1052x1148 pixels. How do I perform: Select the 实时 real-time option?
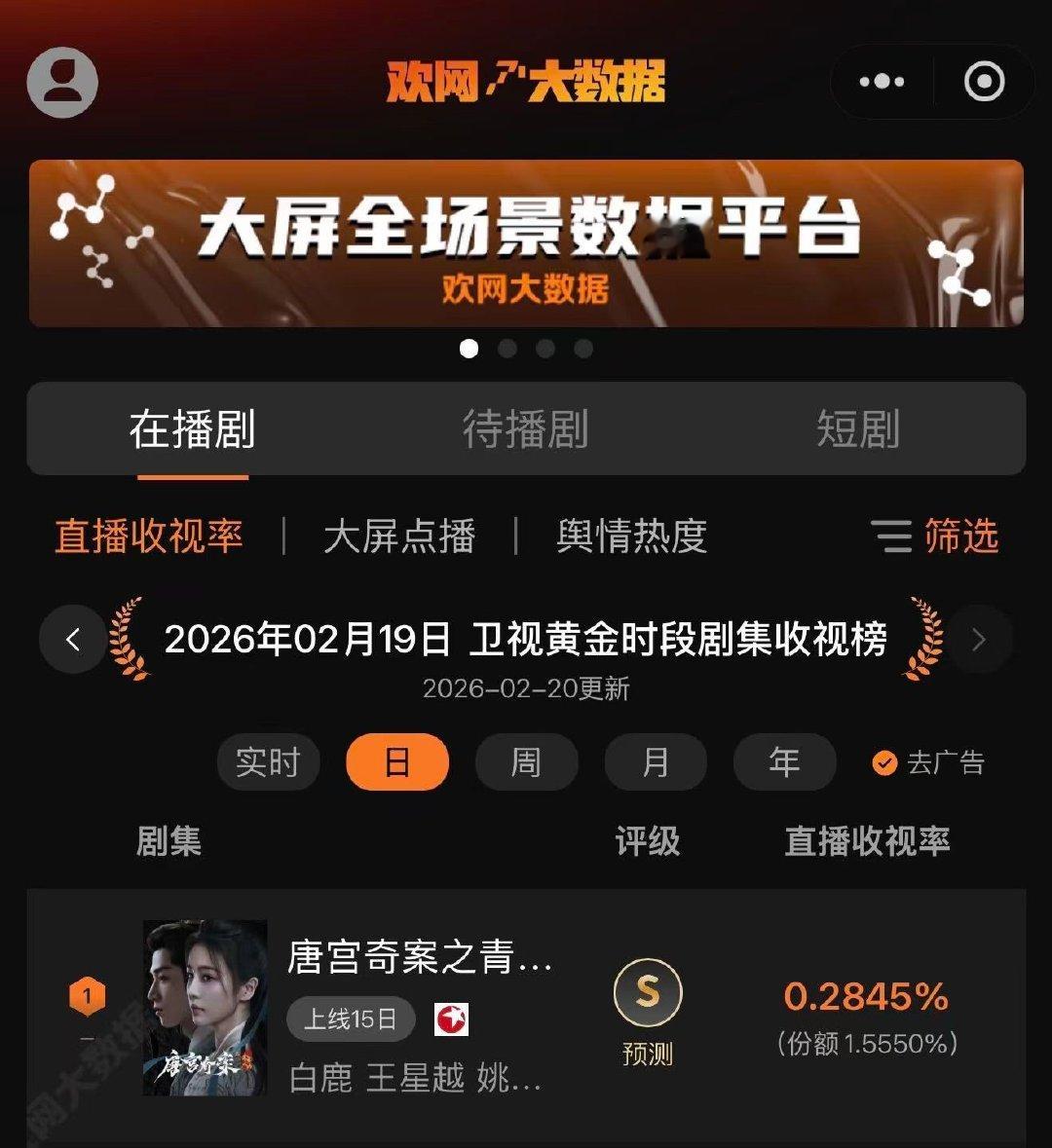click(x=268, y=762)
